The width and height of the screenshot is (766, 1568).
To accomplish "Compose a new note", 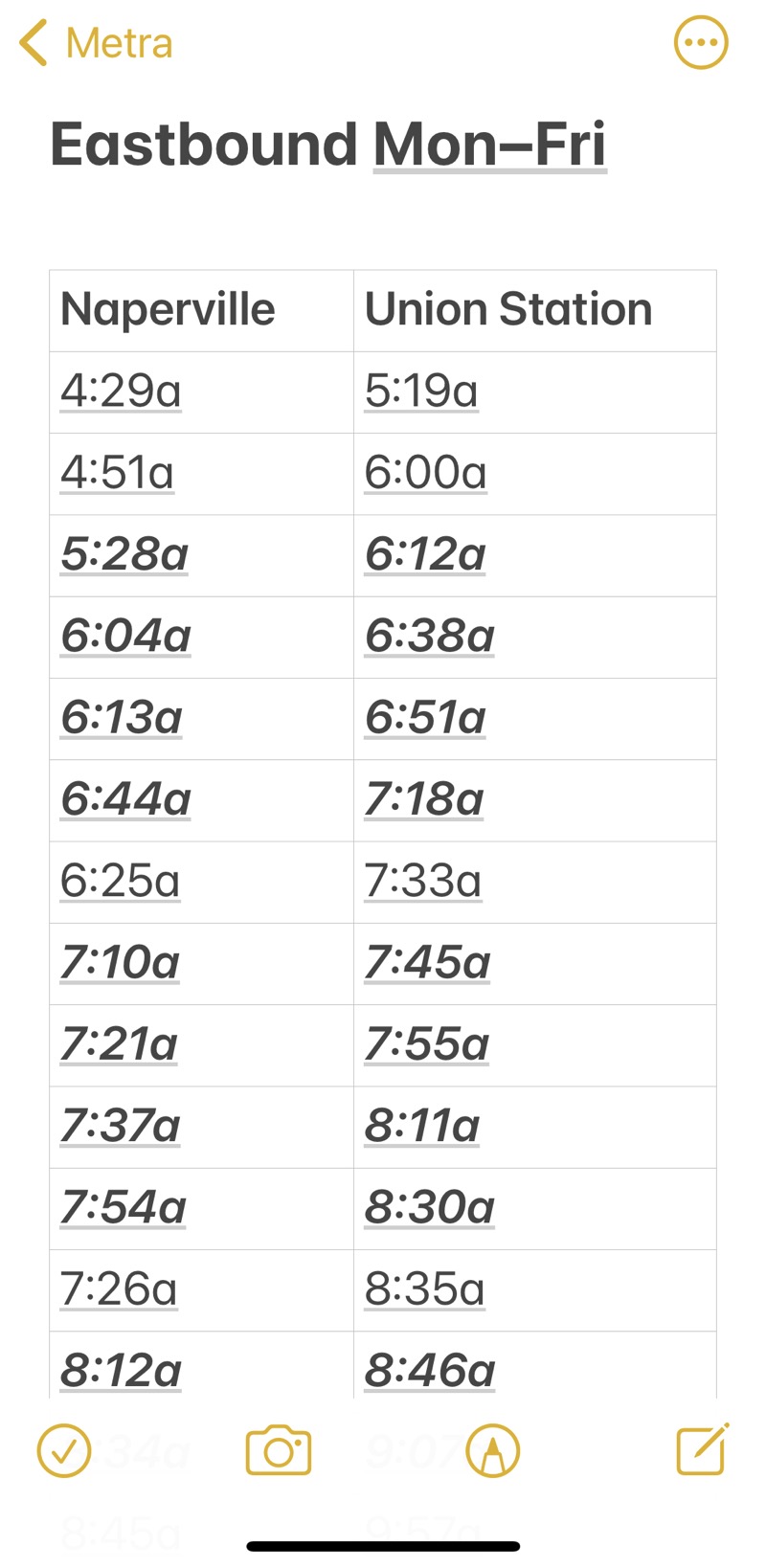I will pos(703,1449).
